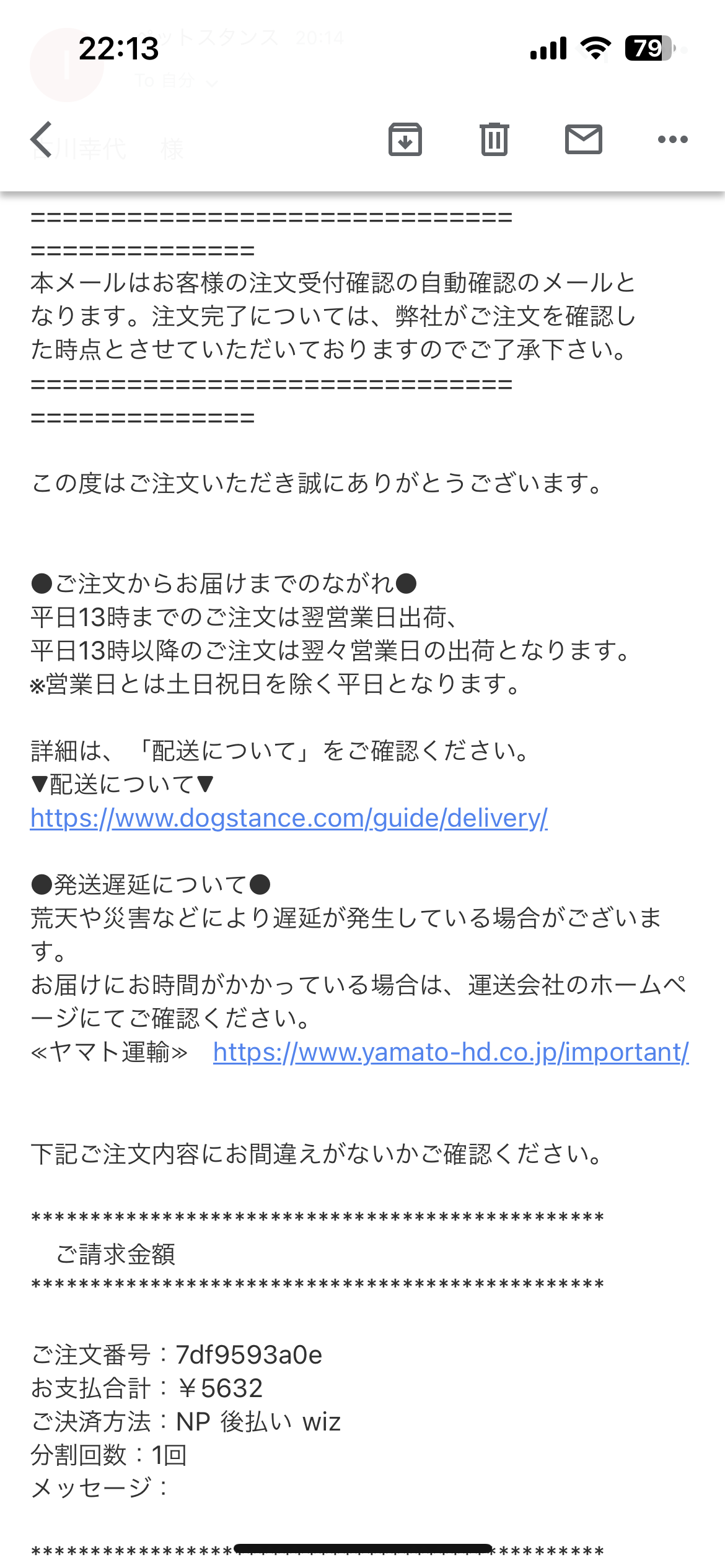Archive this email
725x1568 pixels.
[x=405, y=139]
